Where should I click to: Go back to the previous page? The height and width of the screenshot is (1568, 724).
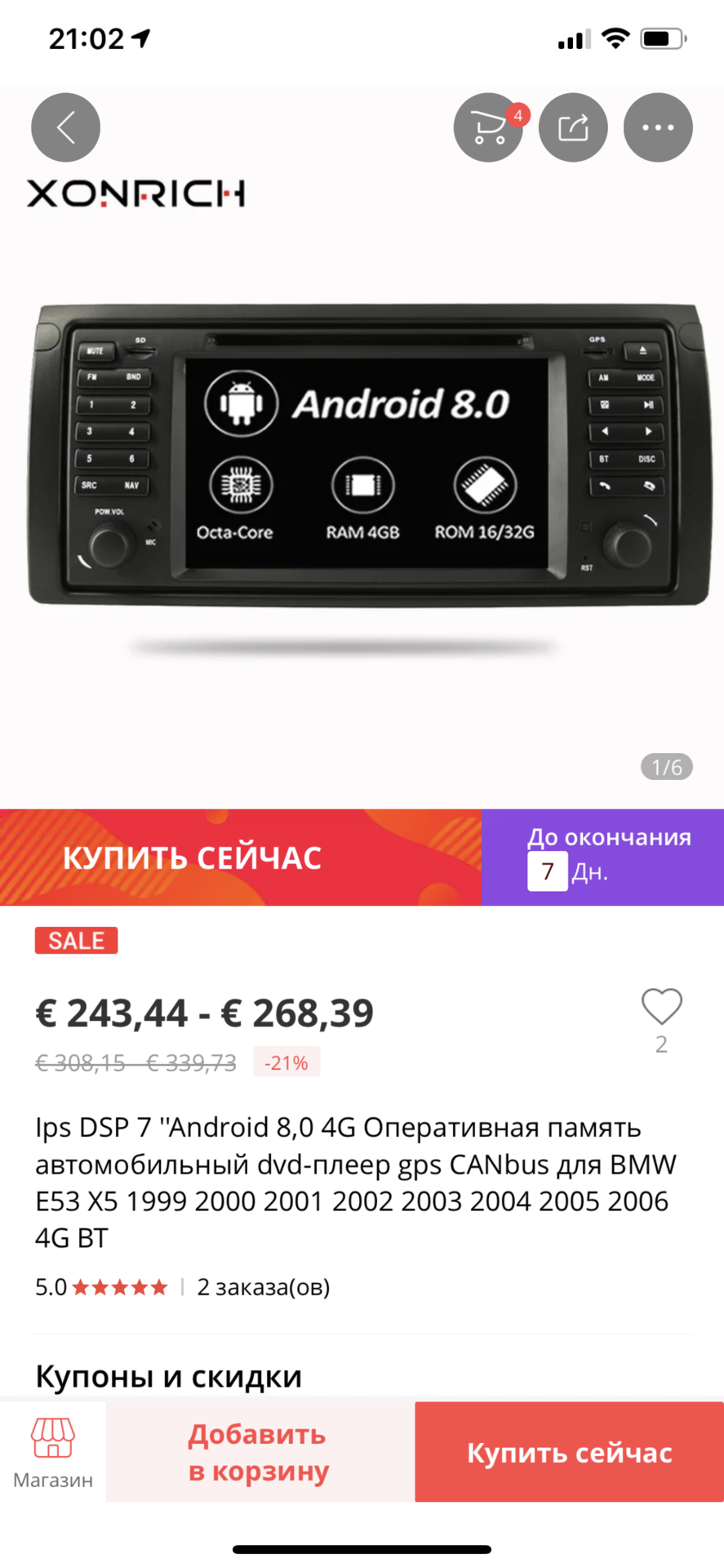(65, 127)
